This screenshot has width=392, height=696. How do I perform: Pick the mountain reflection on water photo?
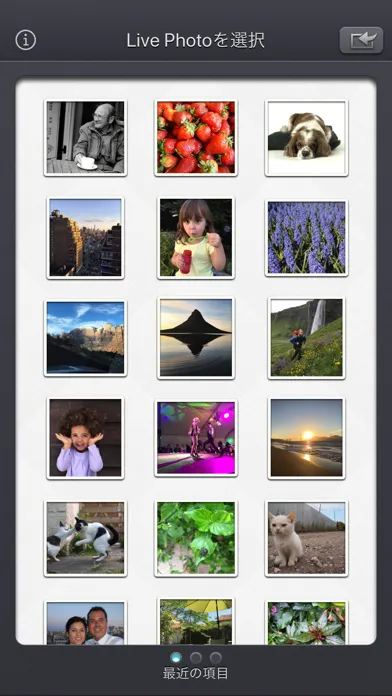coord(196,338)
